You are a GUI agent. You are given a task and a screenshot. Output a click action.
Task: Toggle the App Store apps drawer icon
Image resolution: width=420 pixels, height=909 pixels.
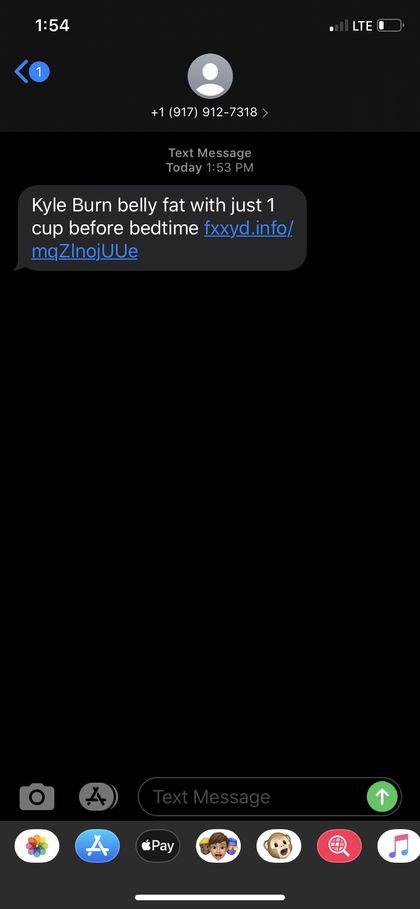[98, 797]
